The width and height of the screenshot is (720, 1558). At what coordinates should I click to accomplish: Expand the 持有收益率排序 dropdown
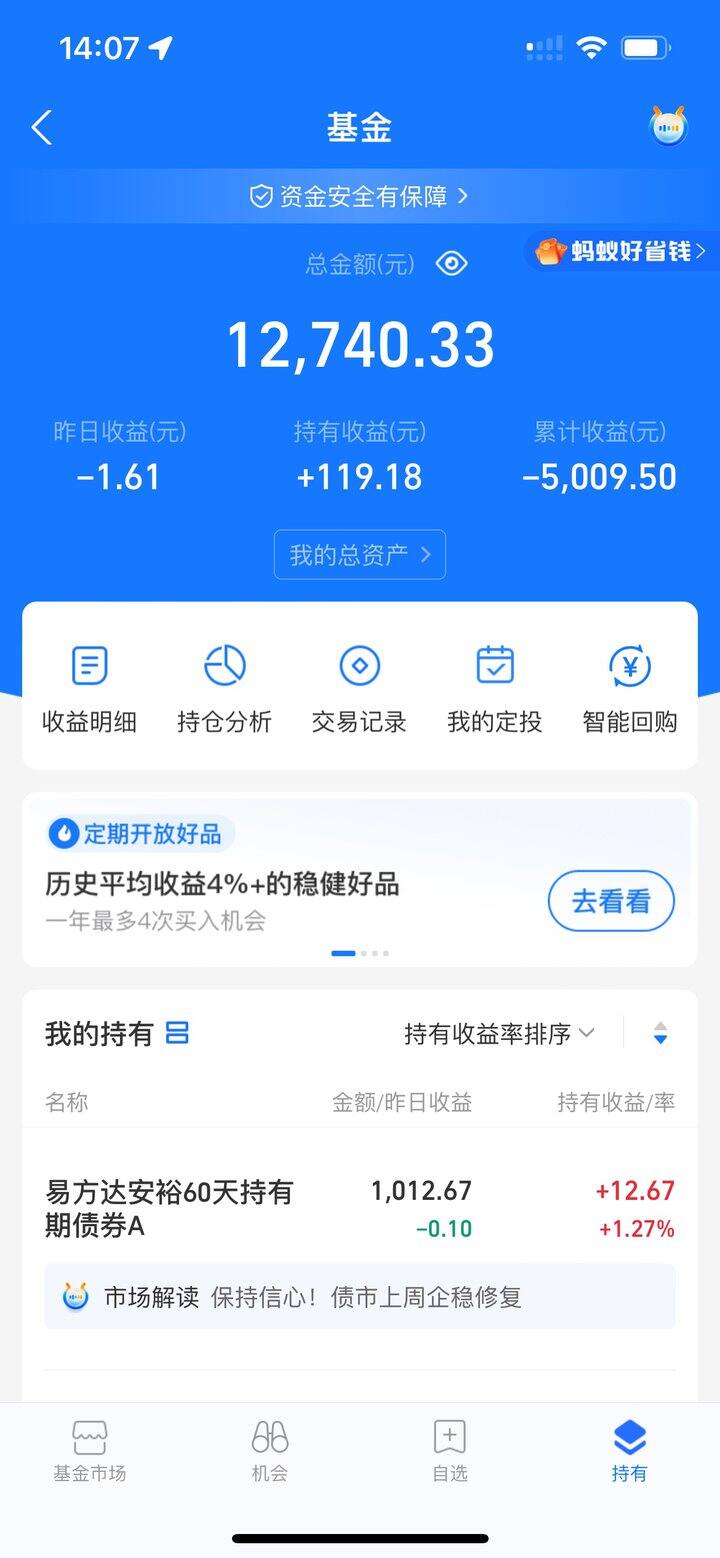[499, 1033]
